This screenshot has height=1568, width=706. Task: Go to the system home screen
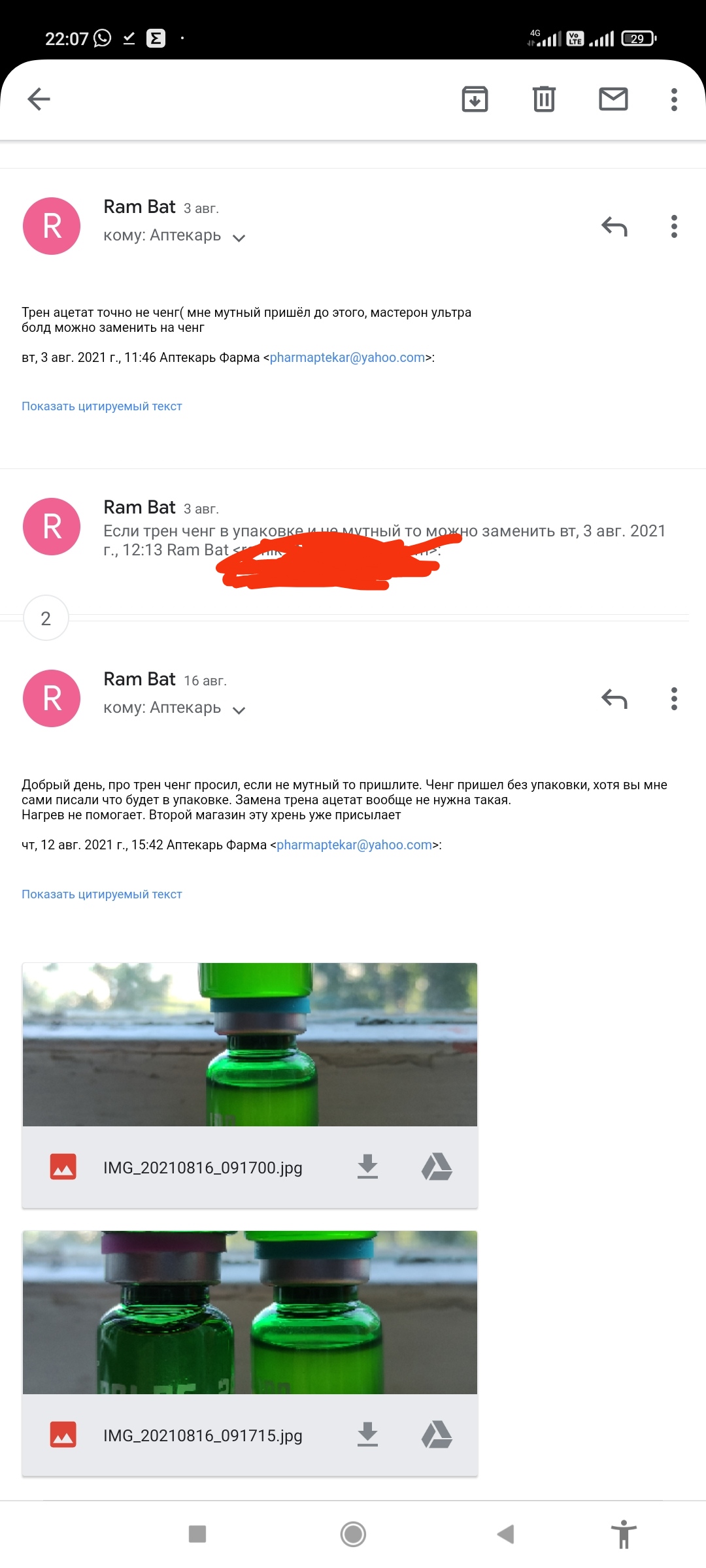[x=353, y=1534]
